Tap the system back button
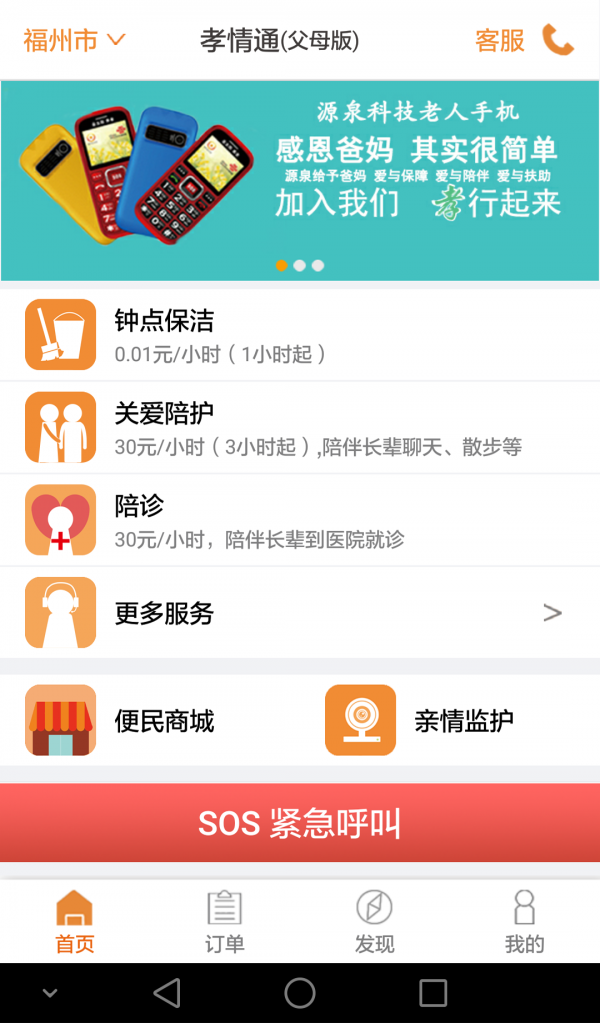The width and height of the screenshot is (600, 1023). pos(167,993)
